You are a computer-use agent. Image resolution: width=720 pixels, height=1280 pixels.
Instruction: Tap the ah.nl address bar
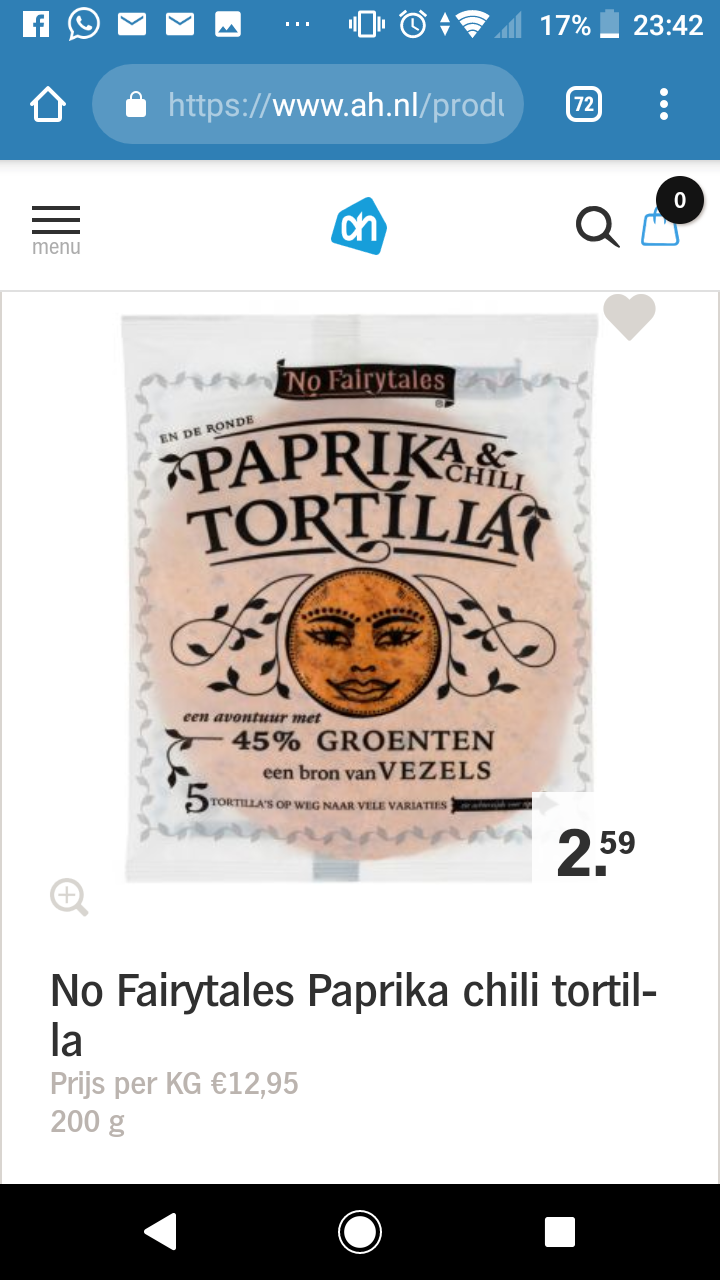click(308, 105)
